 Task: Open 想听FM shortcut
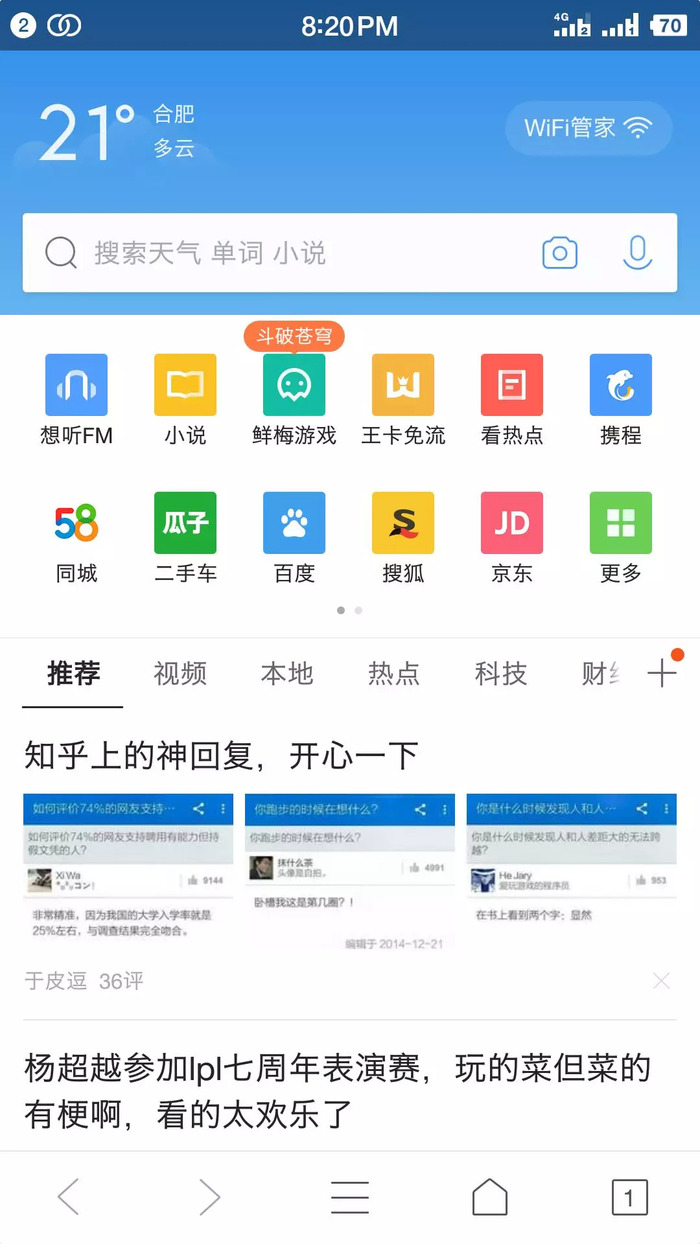[76, 399]
